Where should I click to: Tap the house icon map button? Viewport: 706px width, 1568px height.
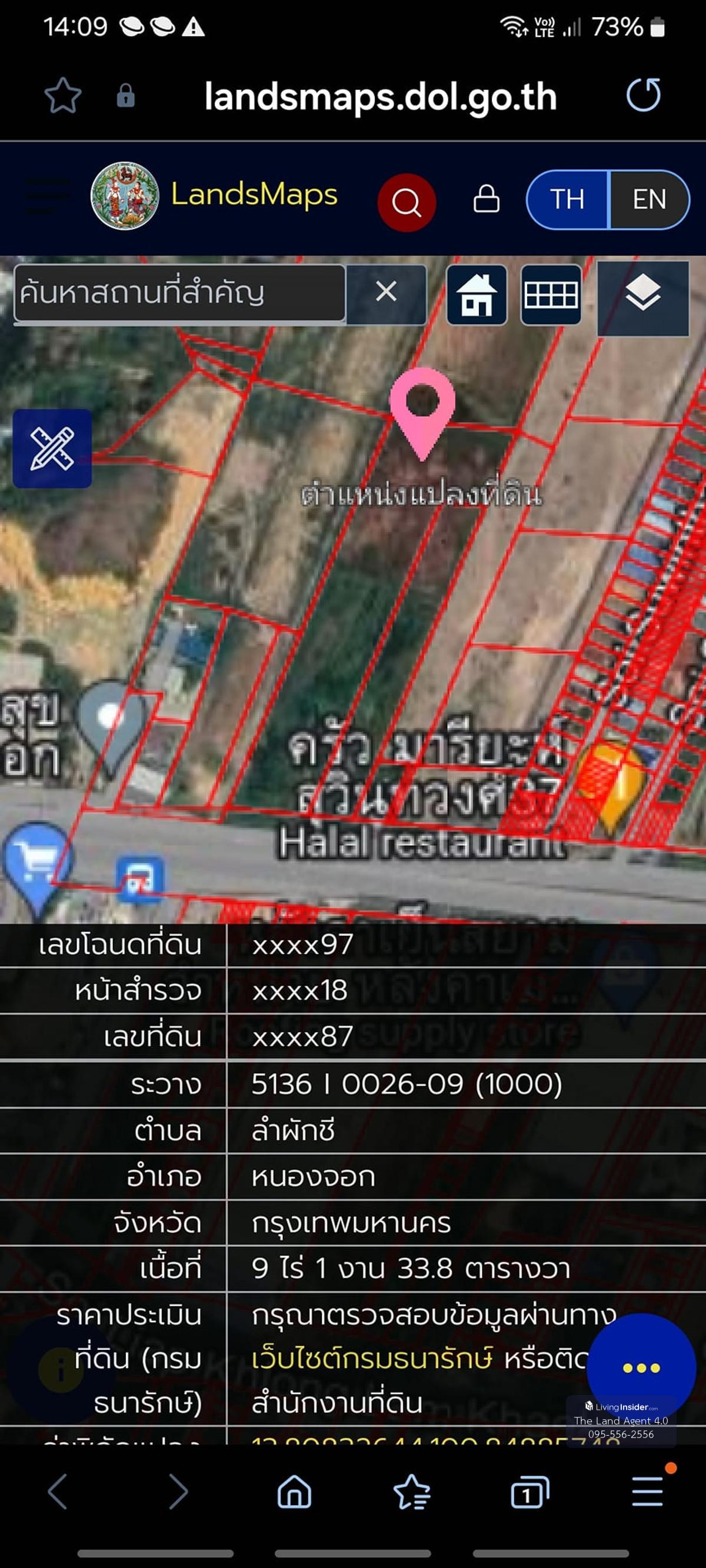(477, 295)
